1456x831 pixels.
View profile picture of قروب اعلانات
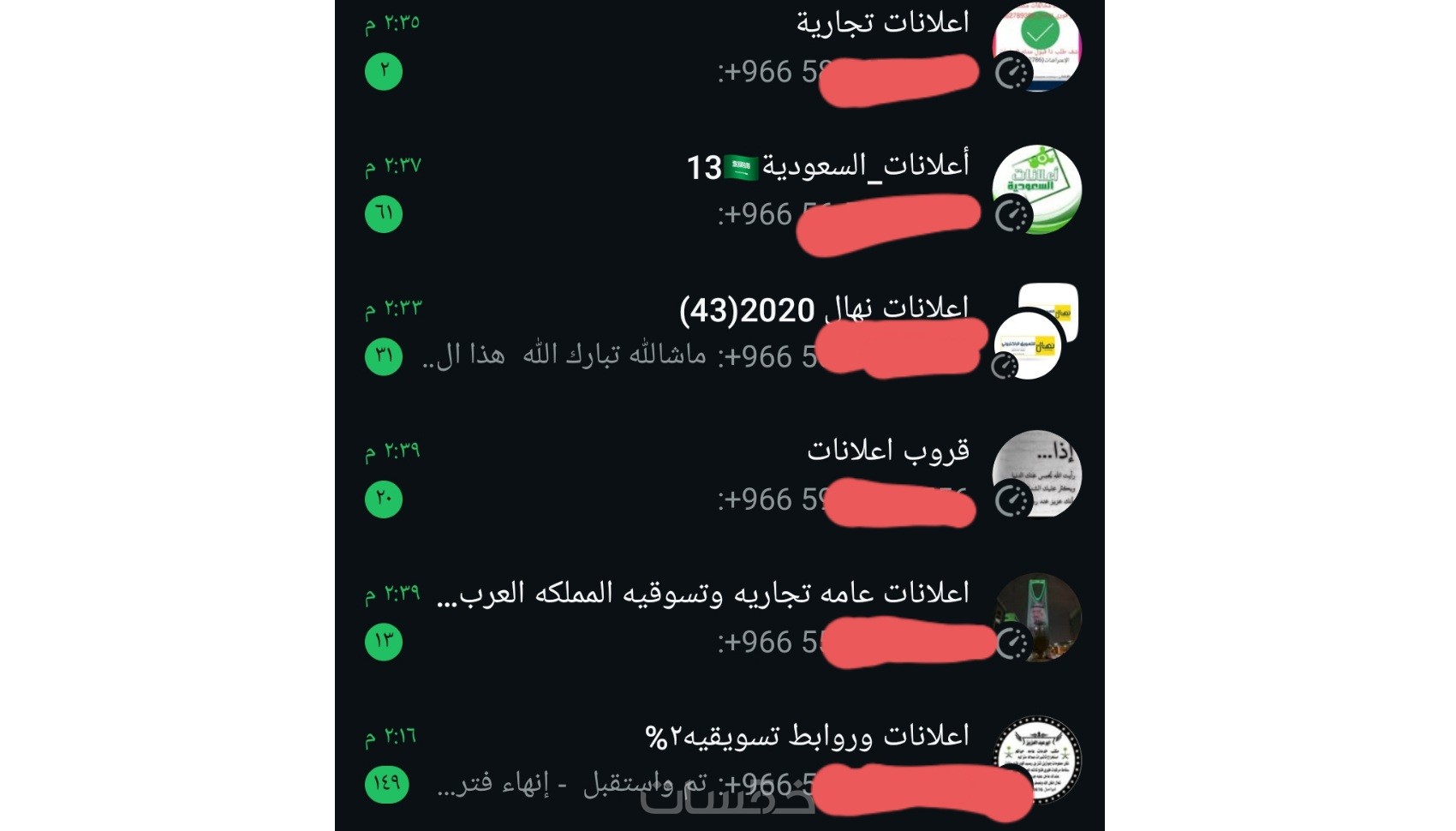pos(1036,475)
